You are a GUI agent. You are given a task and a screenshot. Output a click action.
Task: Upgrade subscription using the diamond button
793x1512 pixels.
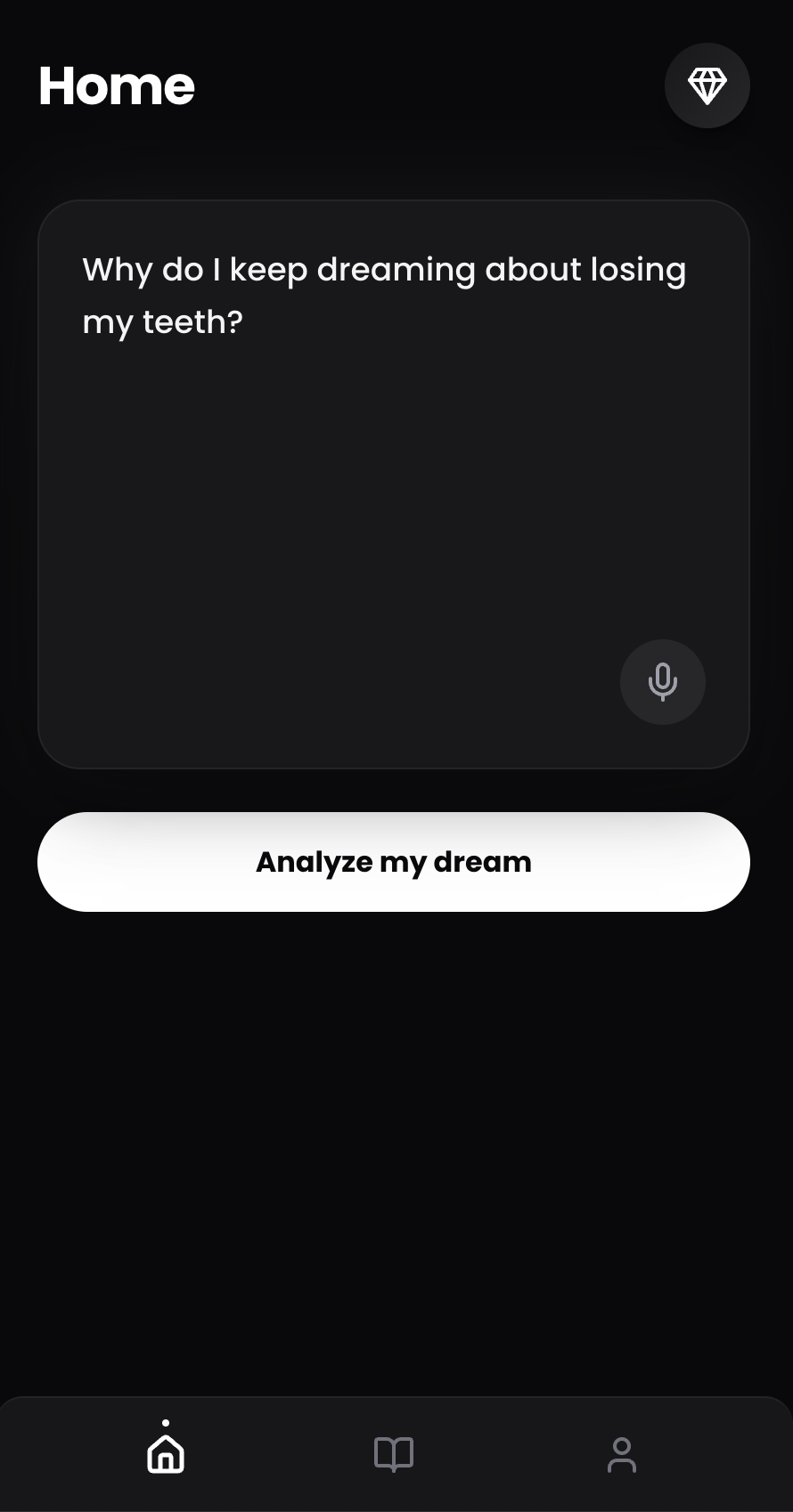point(707,85)
